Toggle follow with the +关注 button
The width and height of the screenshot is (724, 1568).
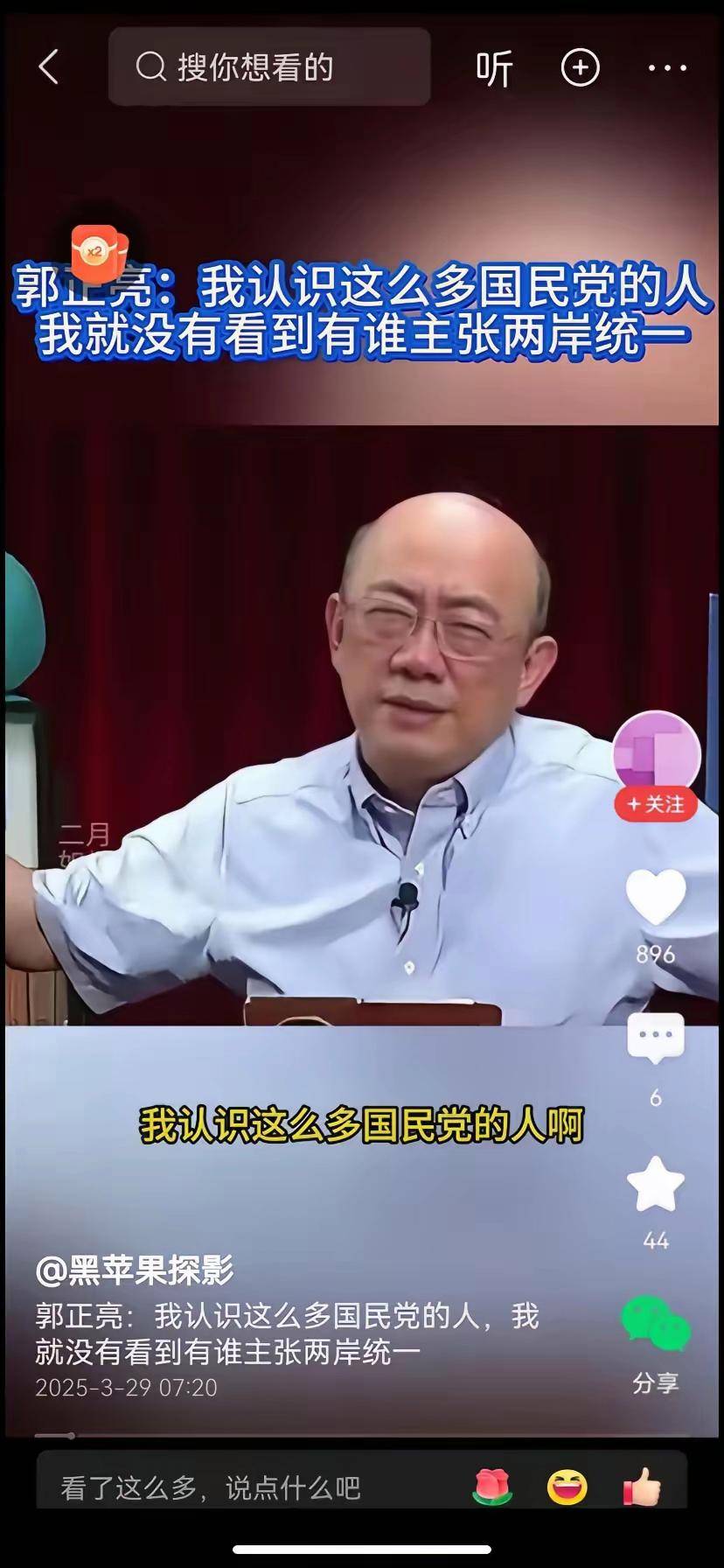coord(657,807)
